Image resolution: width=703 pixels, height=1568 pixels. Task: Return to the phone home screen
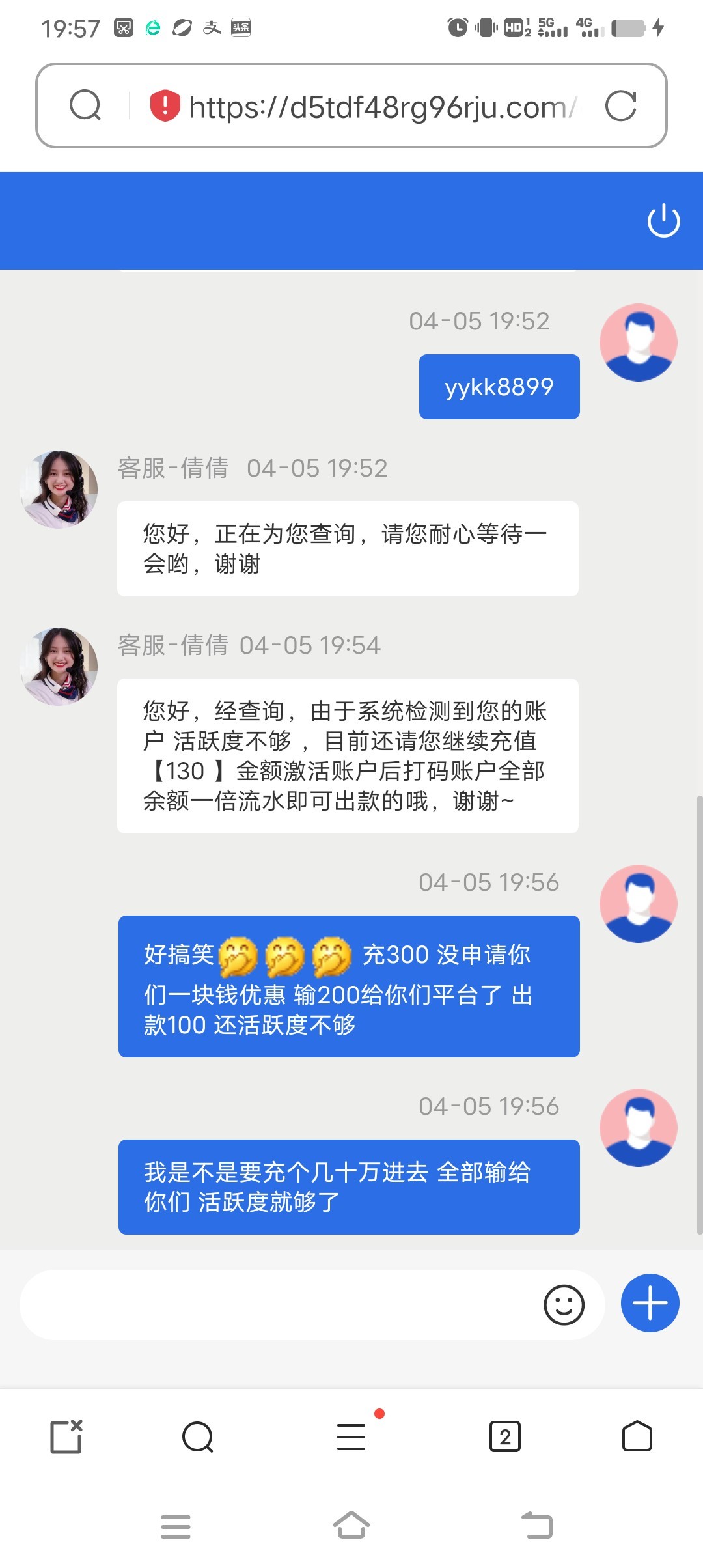pyautogui.click(x=351, y=1525)
